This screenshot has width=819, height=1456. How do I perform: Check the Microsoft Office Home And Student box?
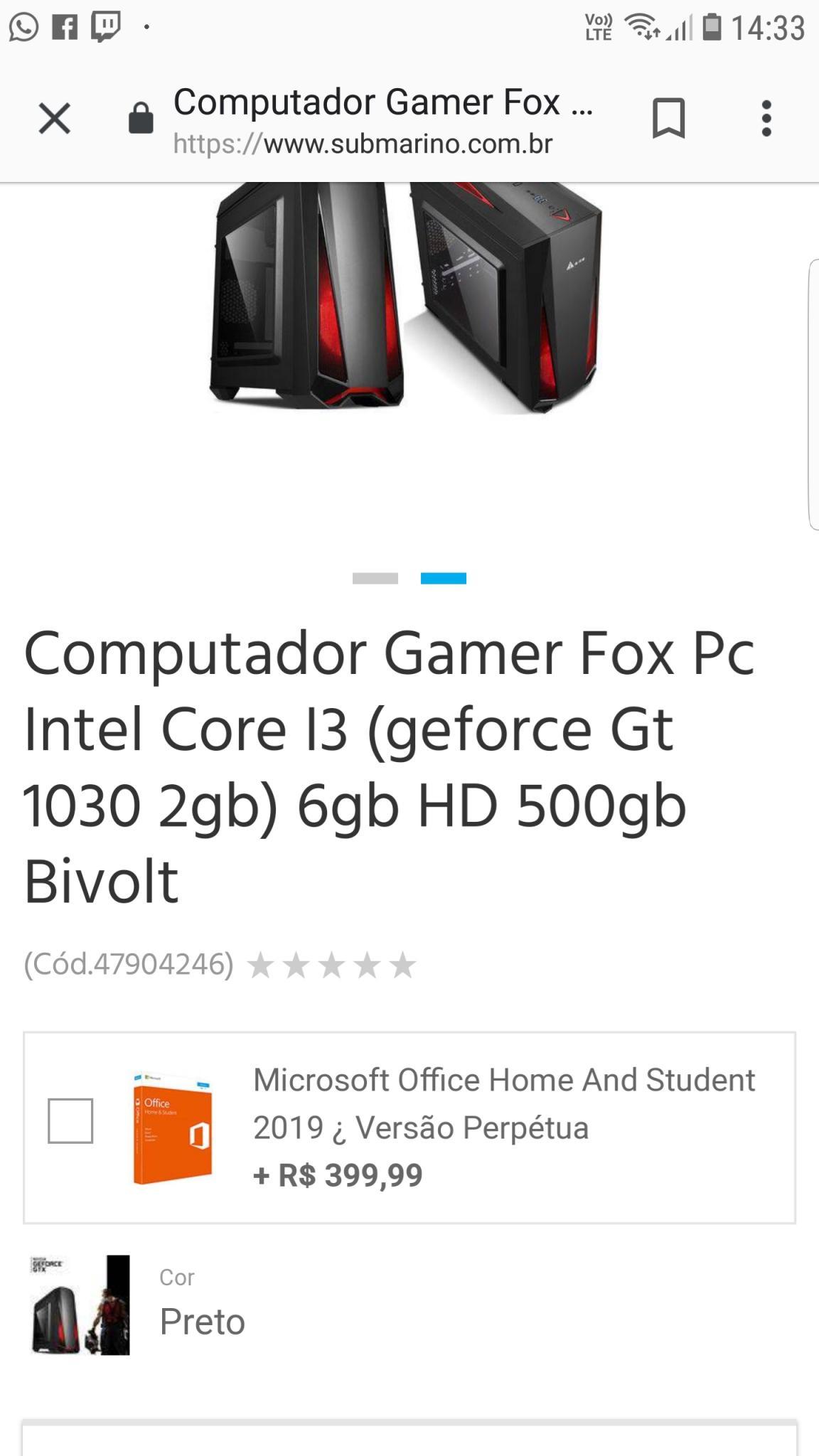[x=70, y=1120]
